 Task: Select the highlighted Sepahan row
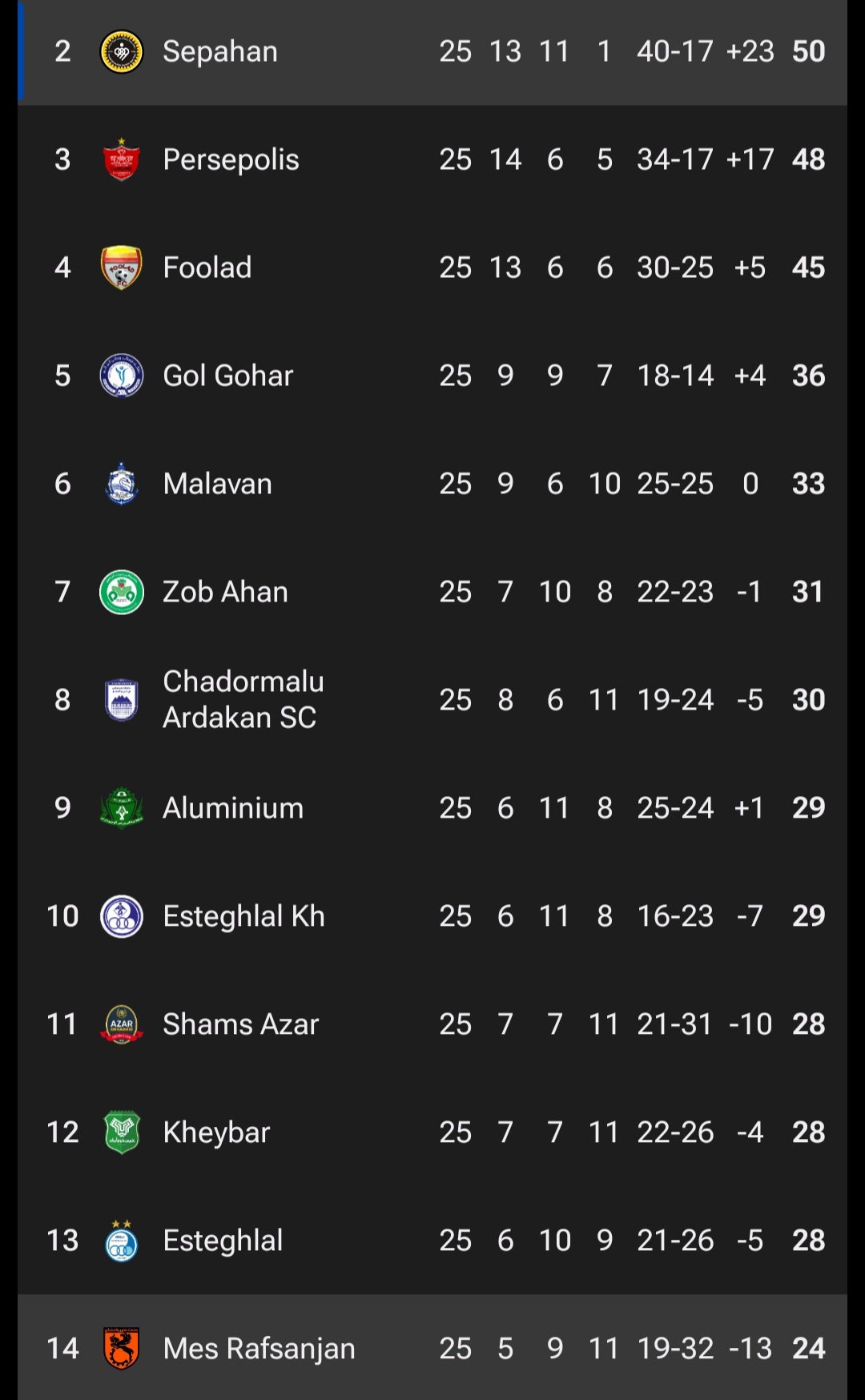coord(432,50)
